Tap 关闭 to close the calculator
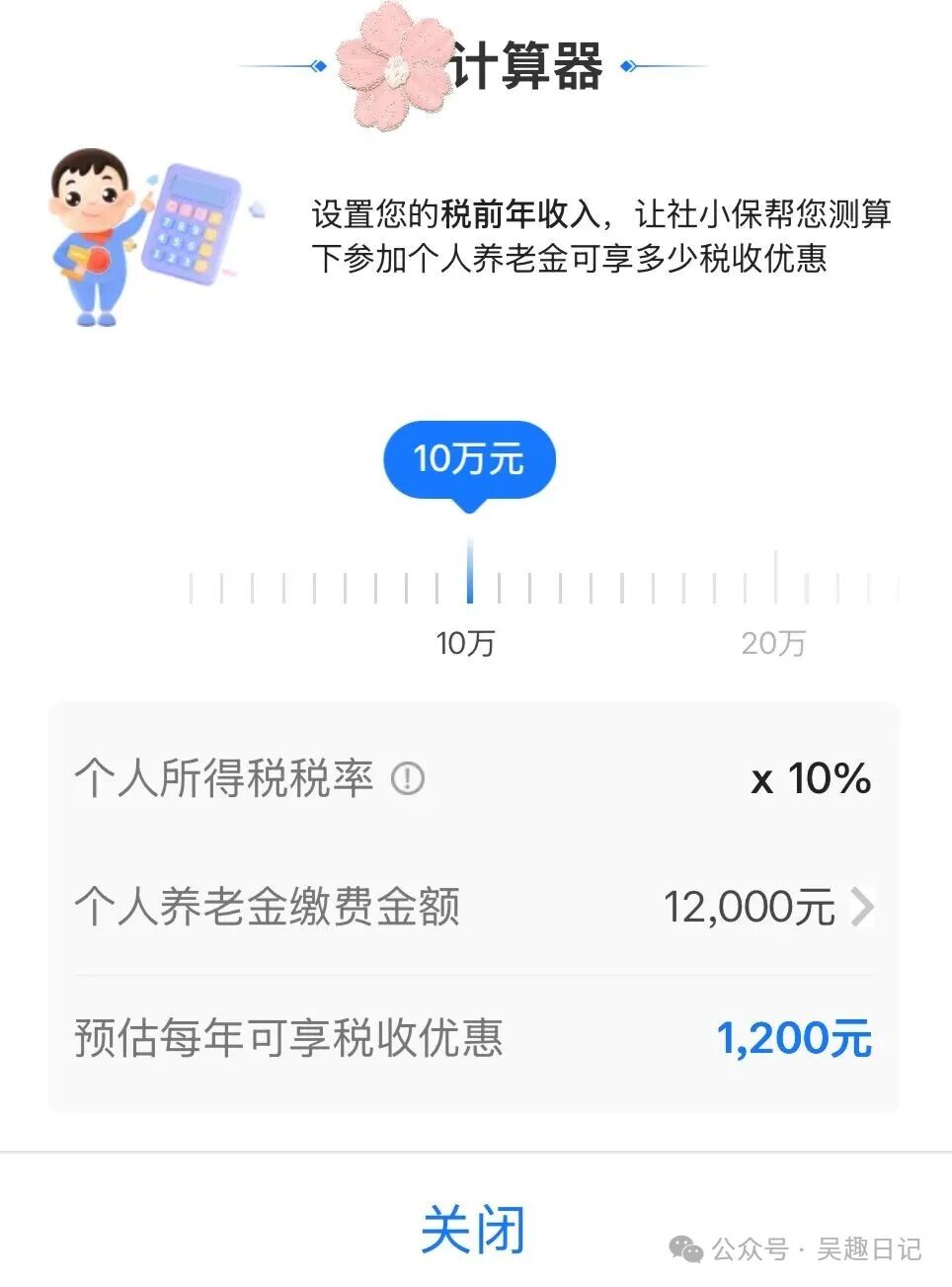 tap(473, 1230)
